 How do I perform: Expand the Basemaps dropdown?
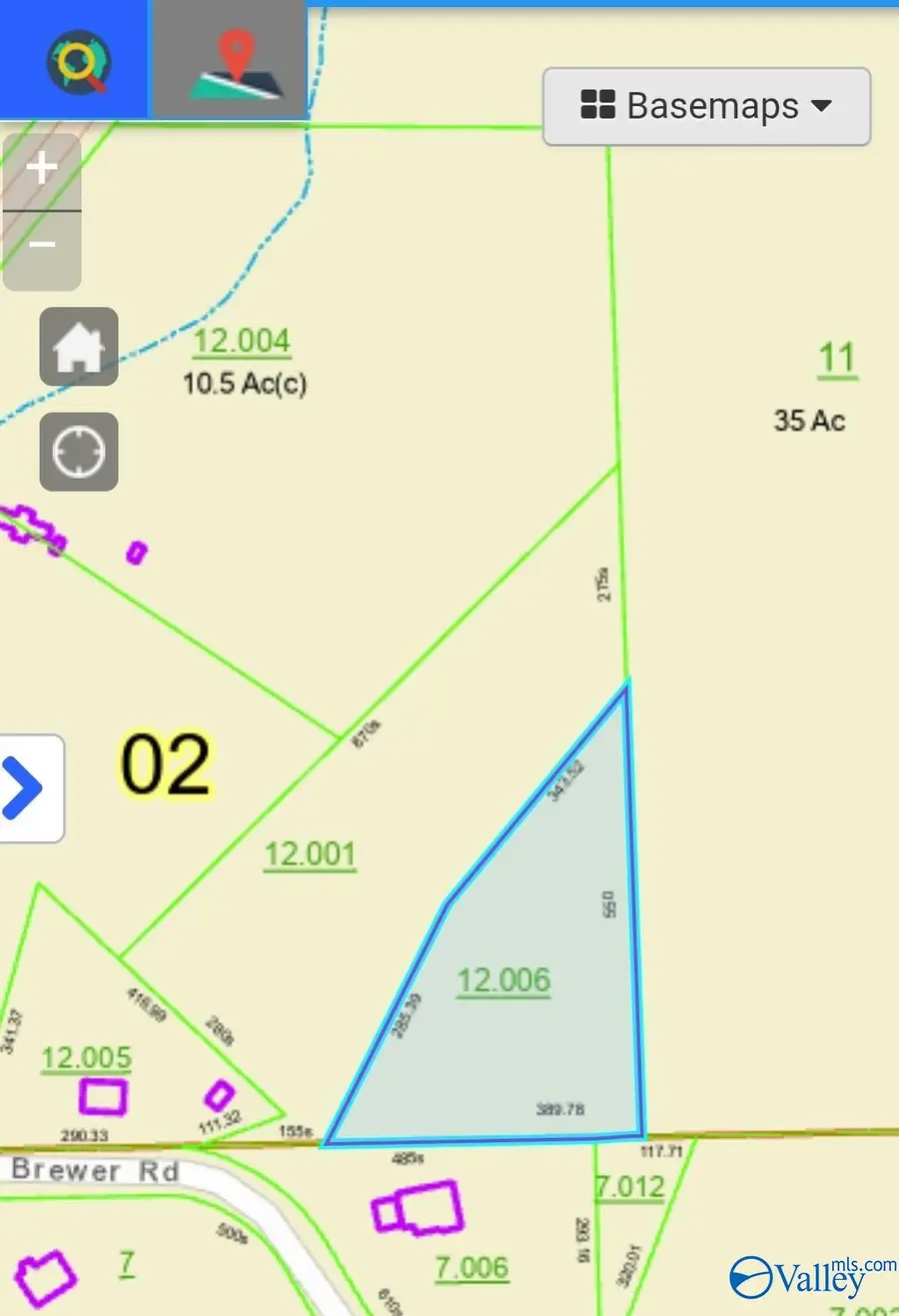coord(706,106)
